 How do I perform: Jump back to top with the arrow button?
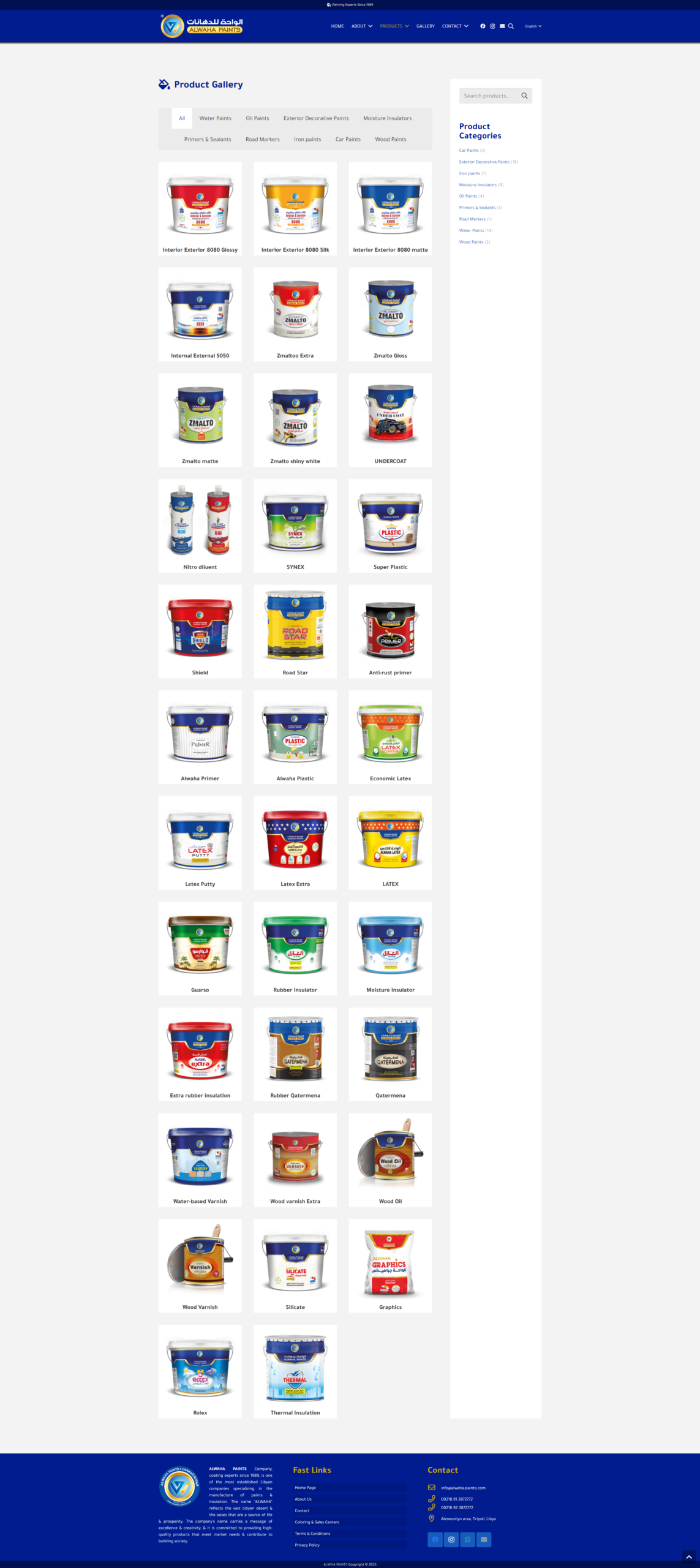(689, 1557)
